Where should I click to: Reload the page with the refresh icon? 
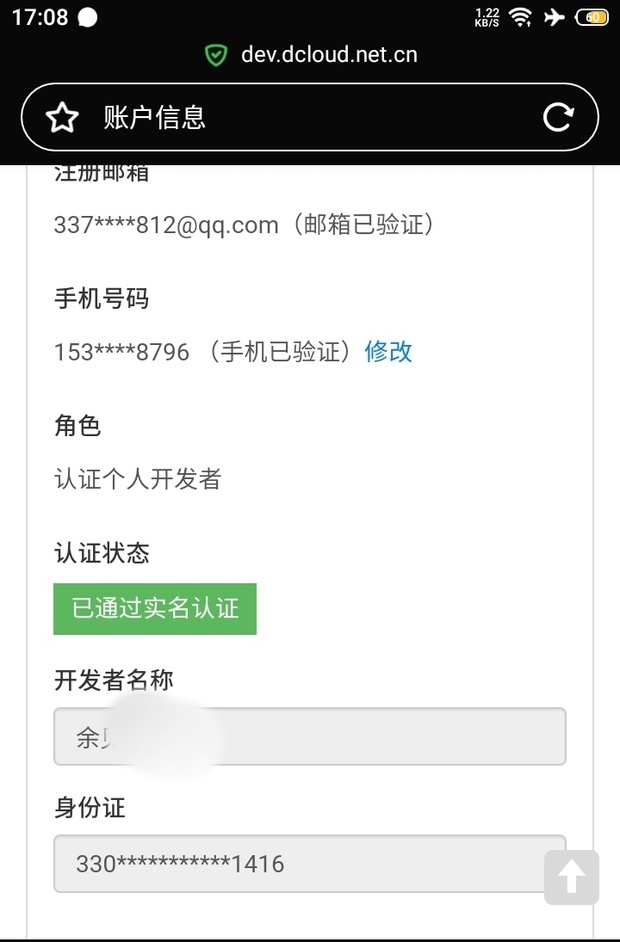(558, 118)
